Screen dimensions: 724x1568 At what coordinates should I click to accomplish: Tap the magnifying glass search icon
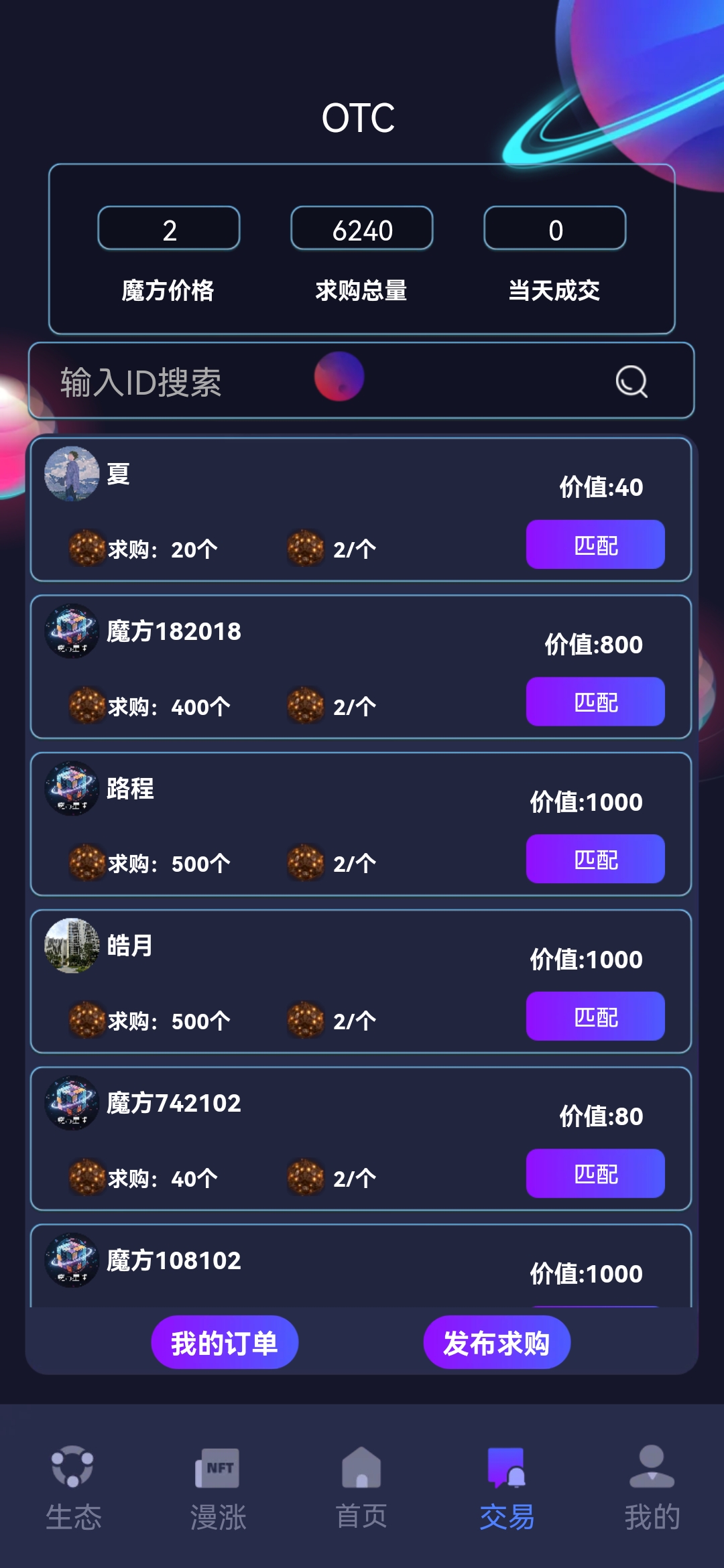click(x=631, y=382)
